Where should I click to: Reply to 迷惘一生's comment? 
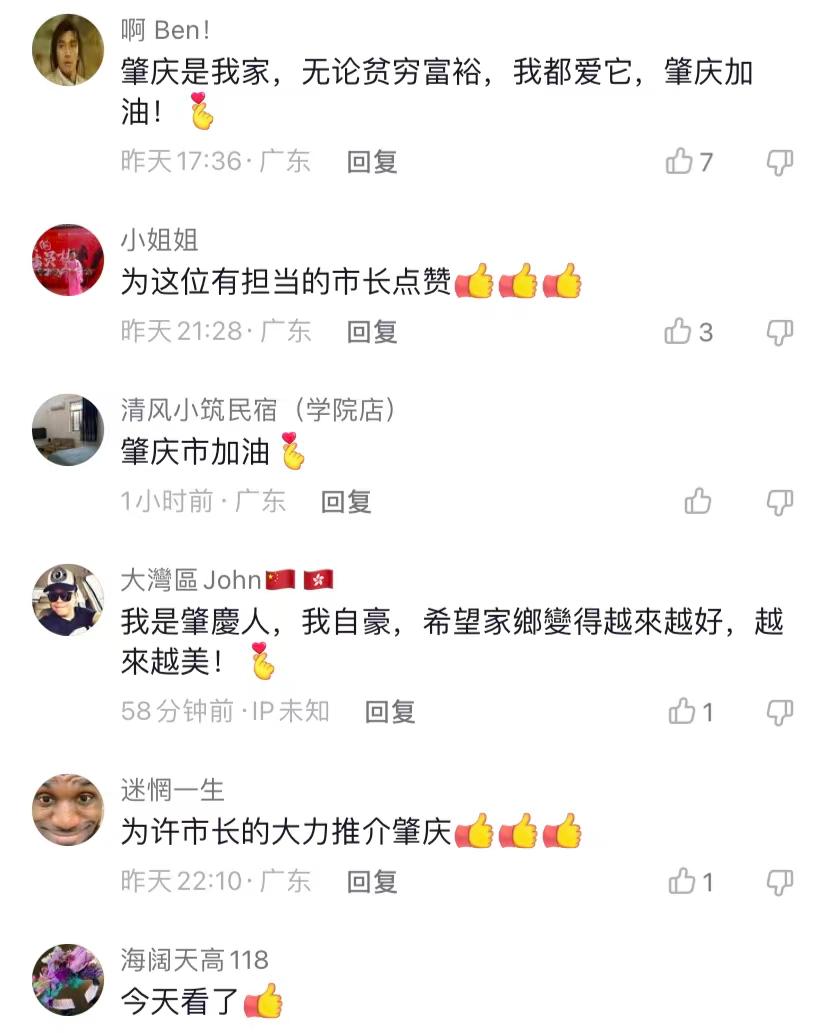(x=372, y=881)
